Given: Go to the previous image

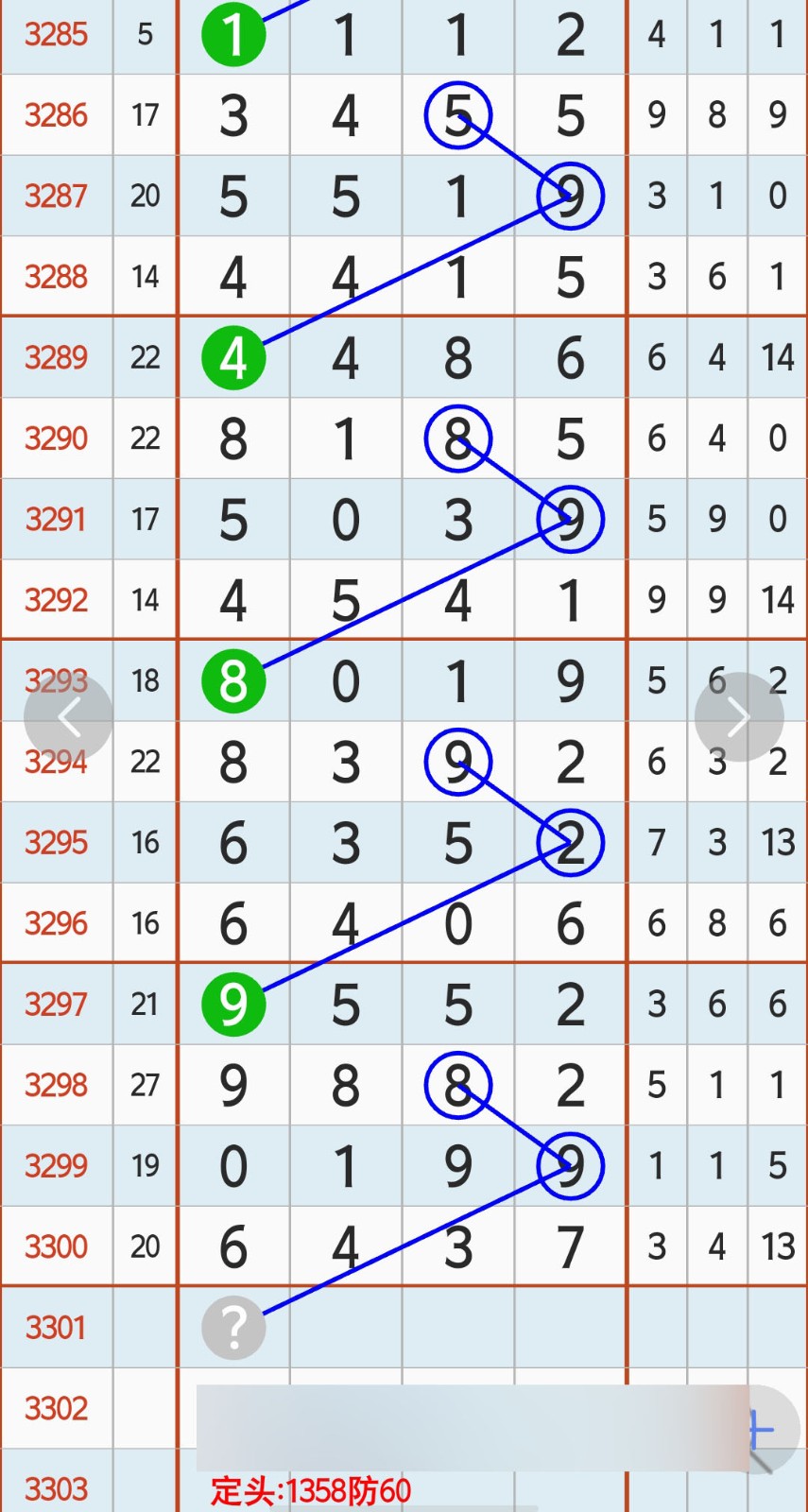Looking at the screenshot, I should coord(68,717).
